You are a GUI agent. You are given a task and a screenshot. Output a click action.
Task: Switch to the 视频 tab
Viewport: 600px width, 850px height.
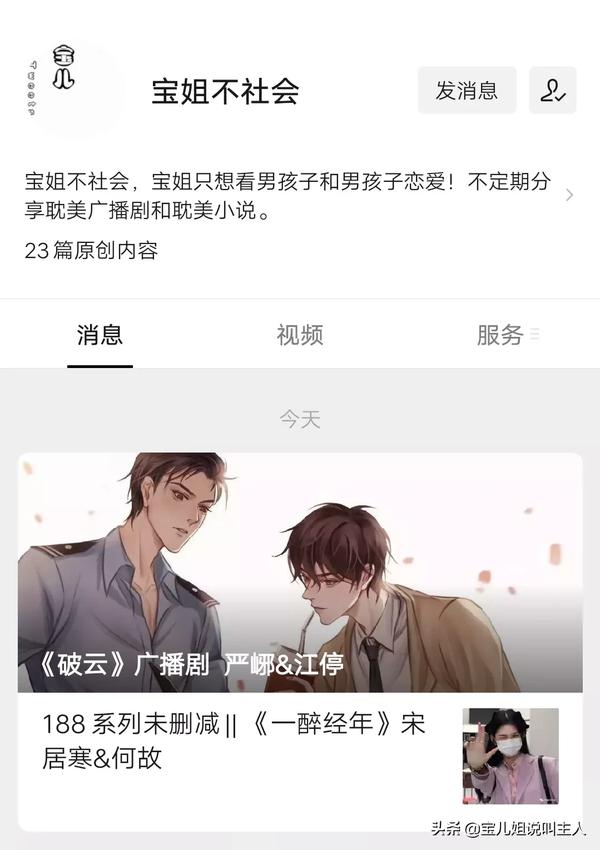[300, 335]
